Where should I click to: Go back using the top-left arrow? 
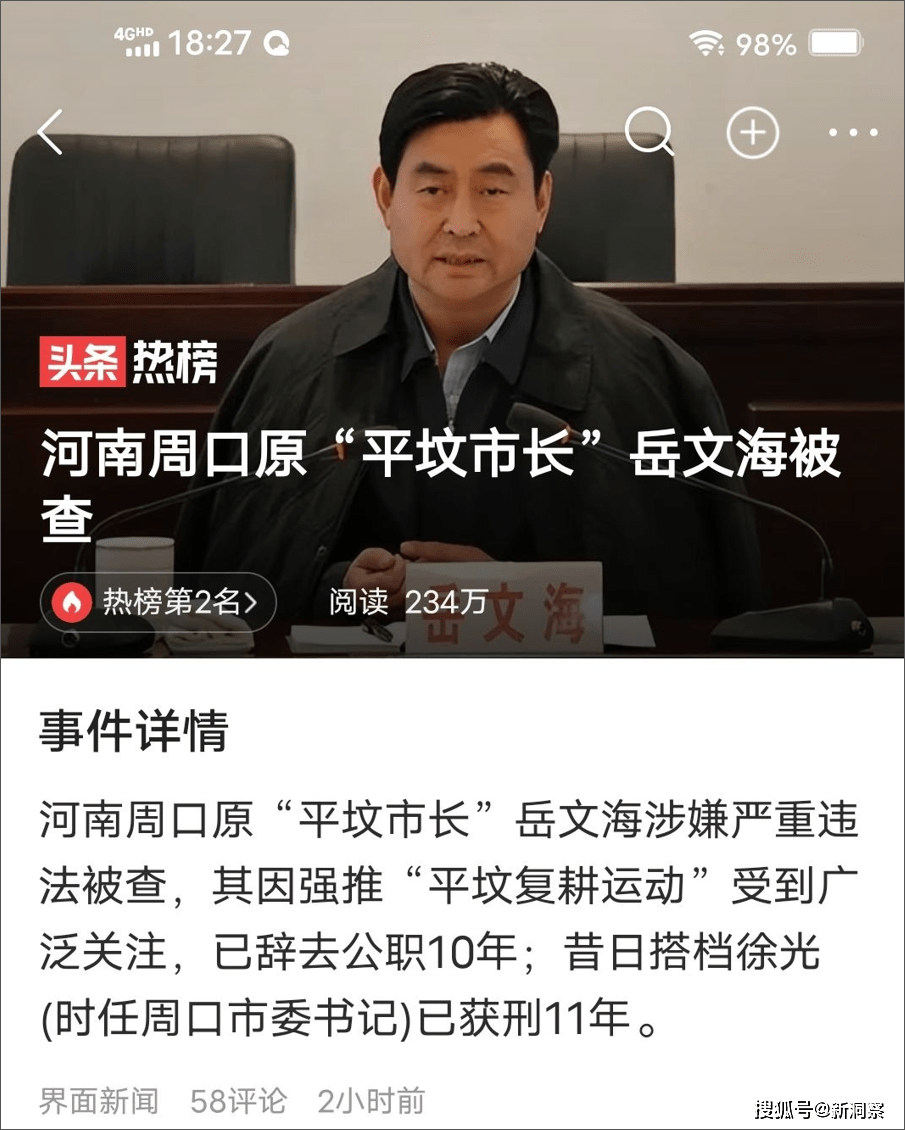[x=50, y=132]
